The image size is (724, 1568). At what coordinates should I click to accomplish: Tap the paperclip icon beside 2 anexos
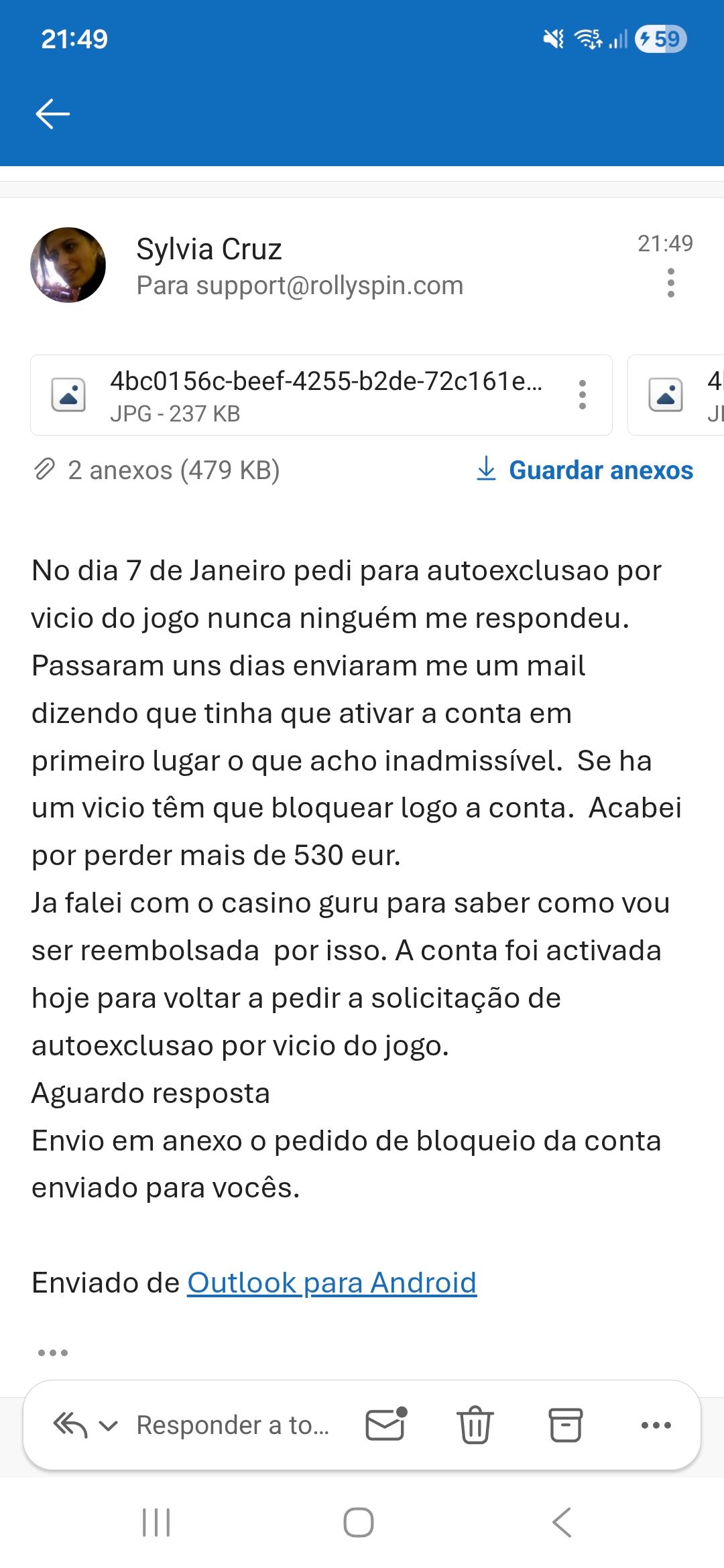(46, 470)
